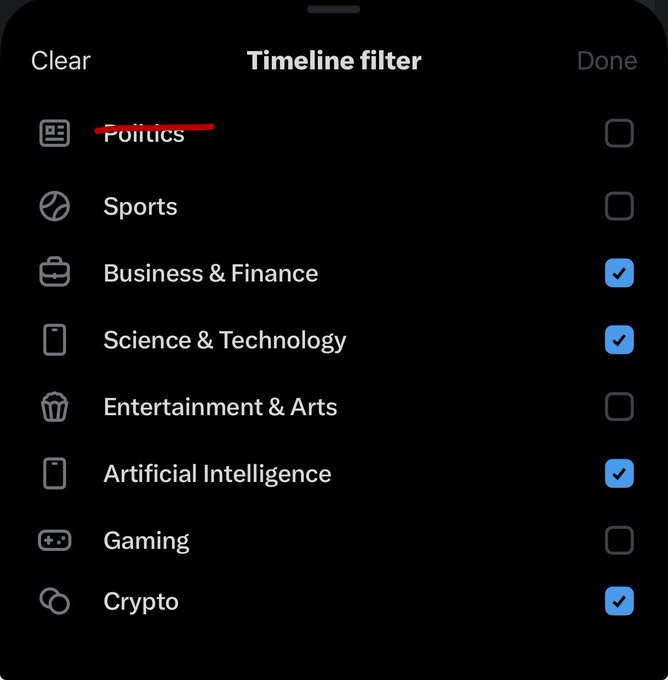Uncheck Business & Finance
Image resolution: width=668 pixels, height=680 pixels.
tap(619, 273)
